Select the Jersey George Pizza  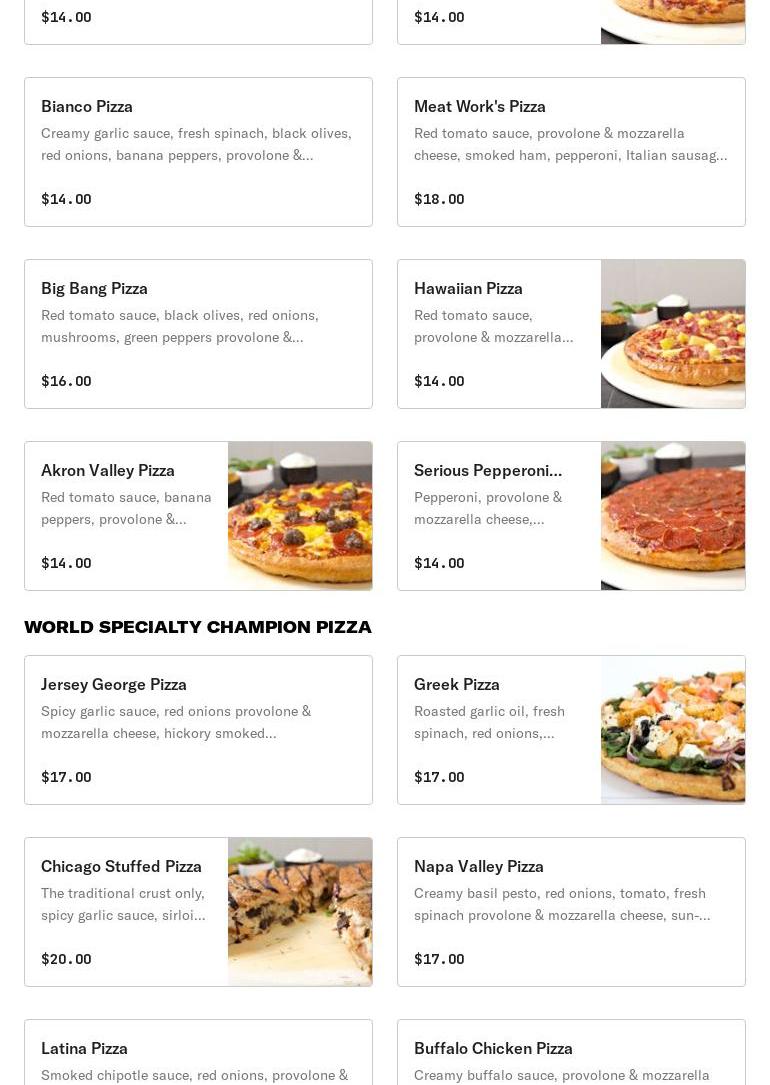[198, 730]
